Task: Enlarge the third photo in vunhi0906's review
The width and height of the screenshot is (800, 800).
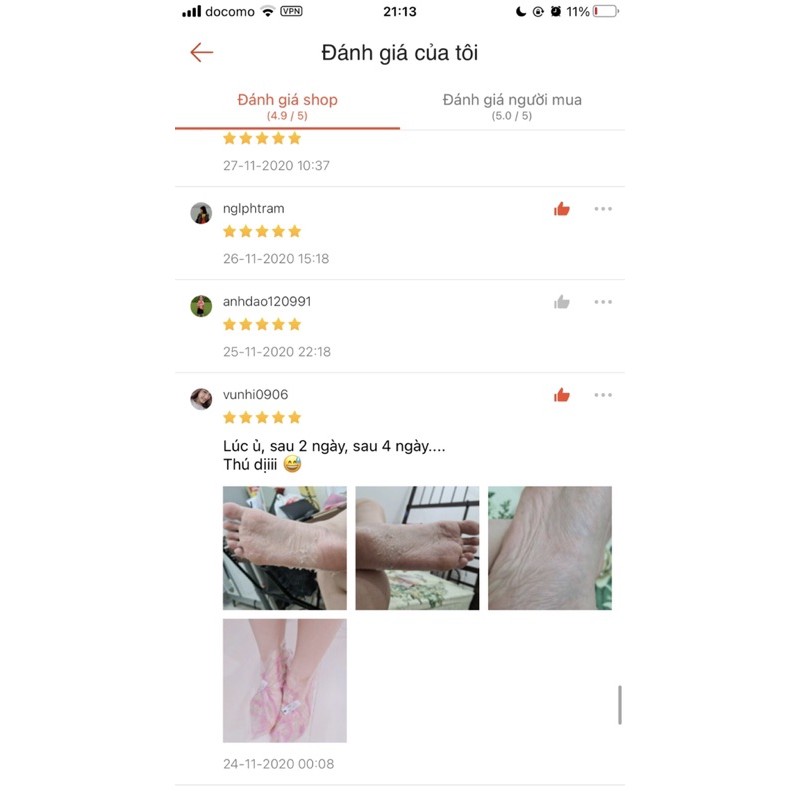Action: pos(550,548)
